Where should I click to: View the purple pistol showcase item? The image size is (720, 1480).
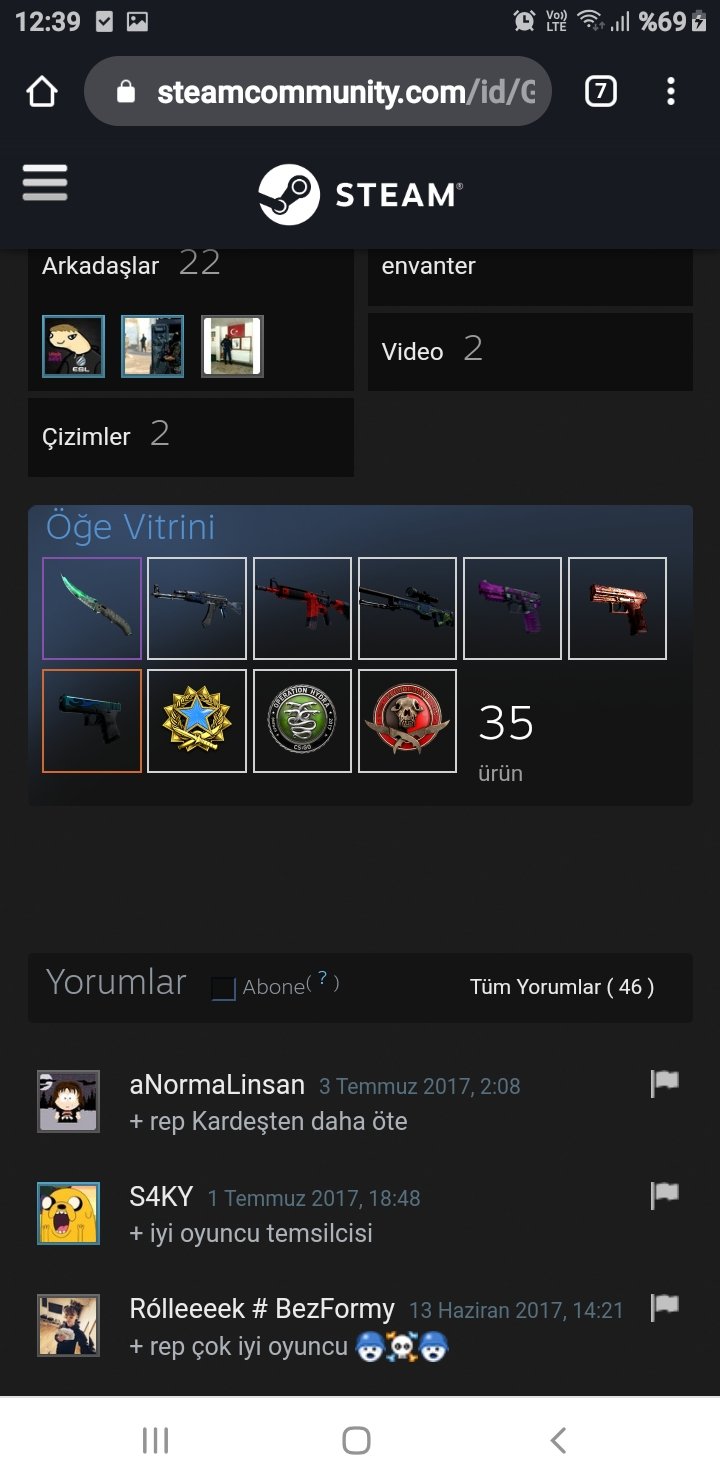click(x=512, y=608)
